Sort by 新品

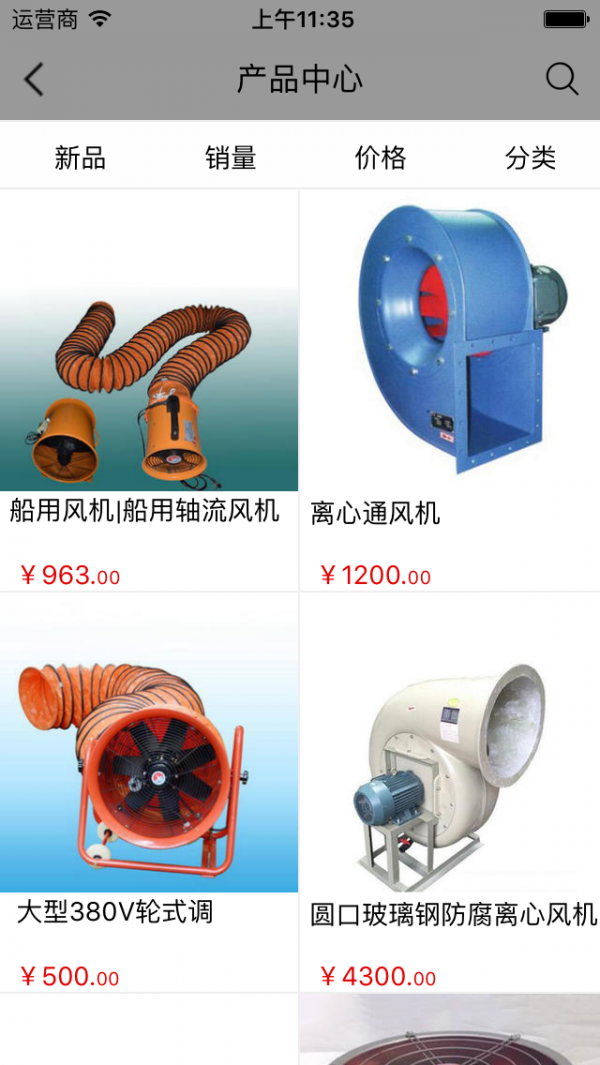(x=80, y=158)
